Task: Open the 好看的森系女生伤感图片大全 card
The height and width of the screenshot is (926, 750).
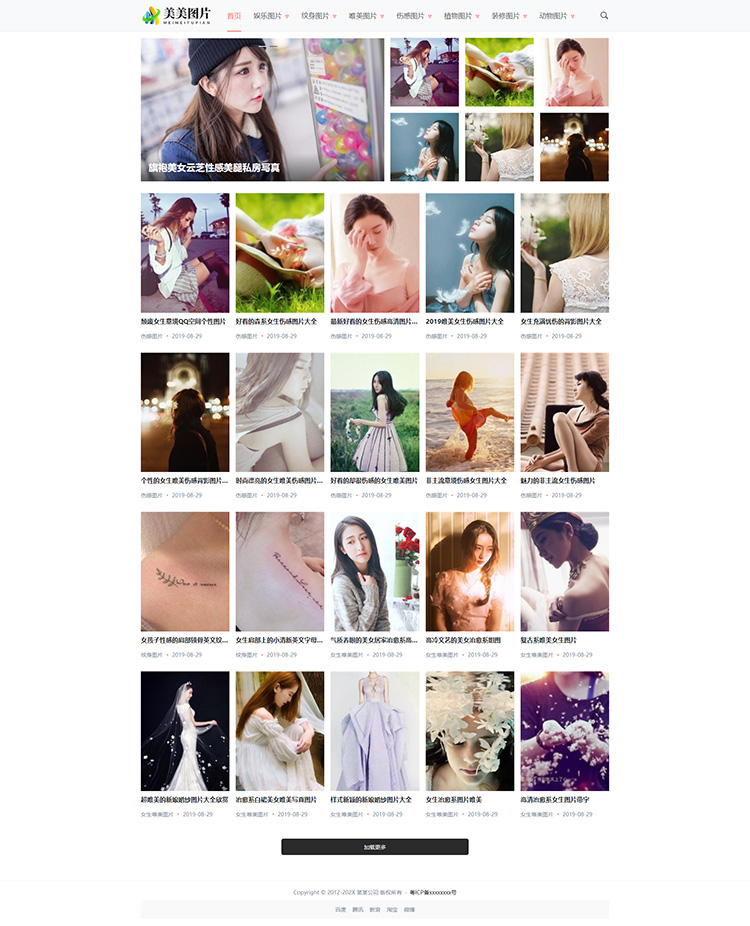Action: point(279,253)
